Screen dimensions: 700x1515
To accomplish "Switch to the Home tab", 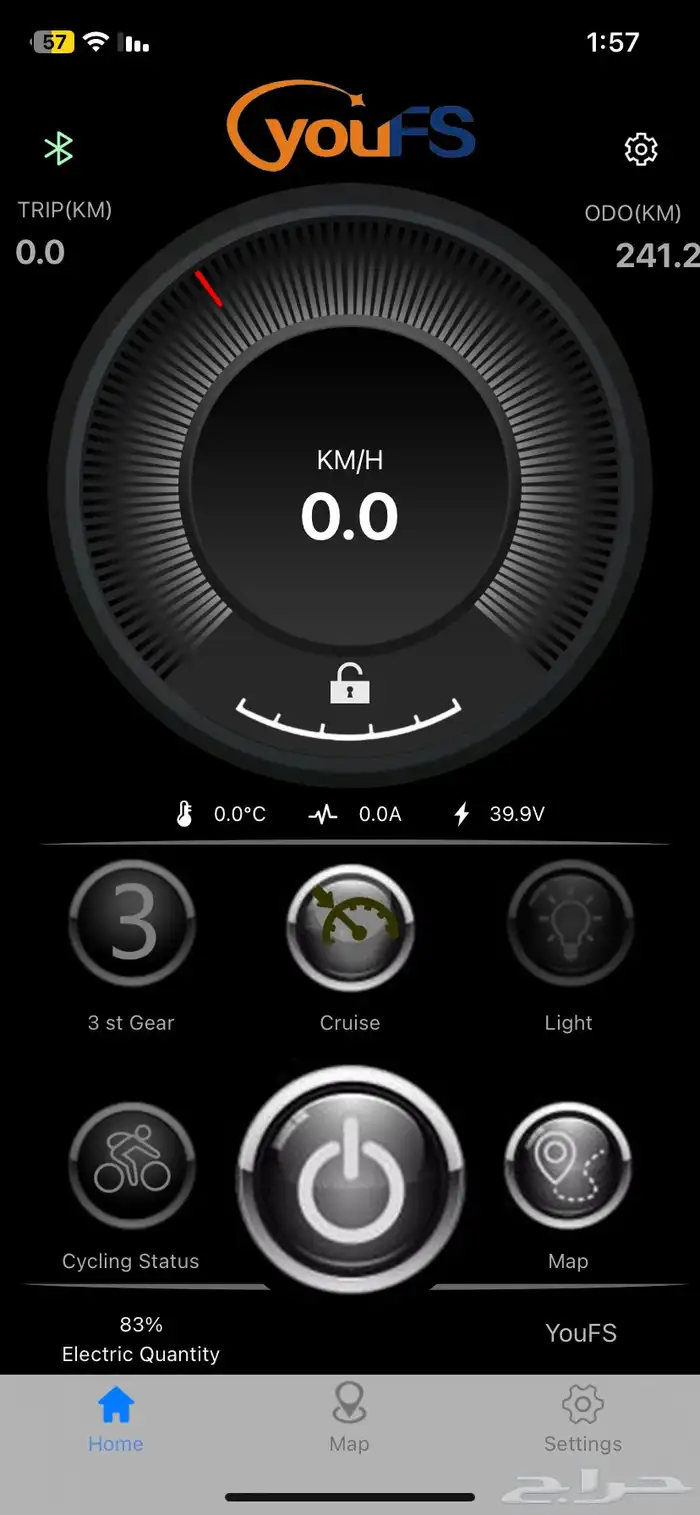I will pos(116,1418).
